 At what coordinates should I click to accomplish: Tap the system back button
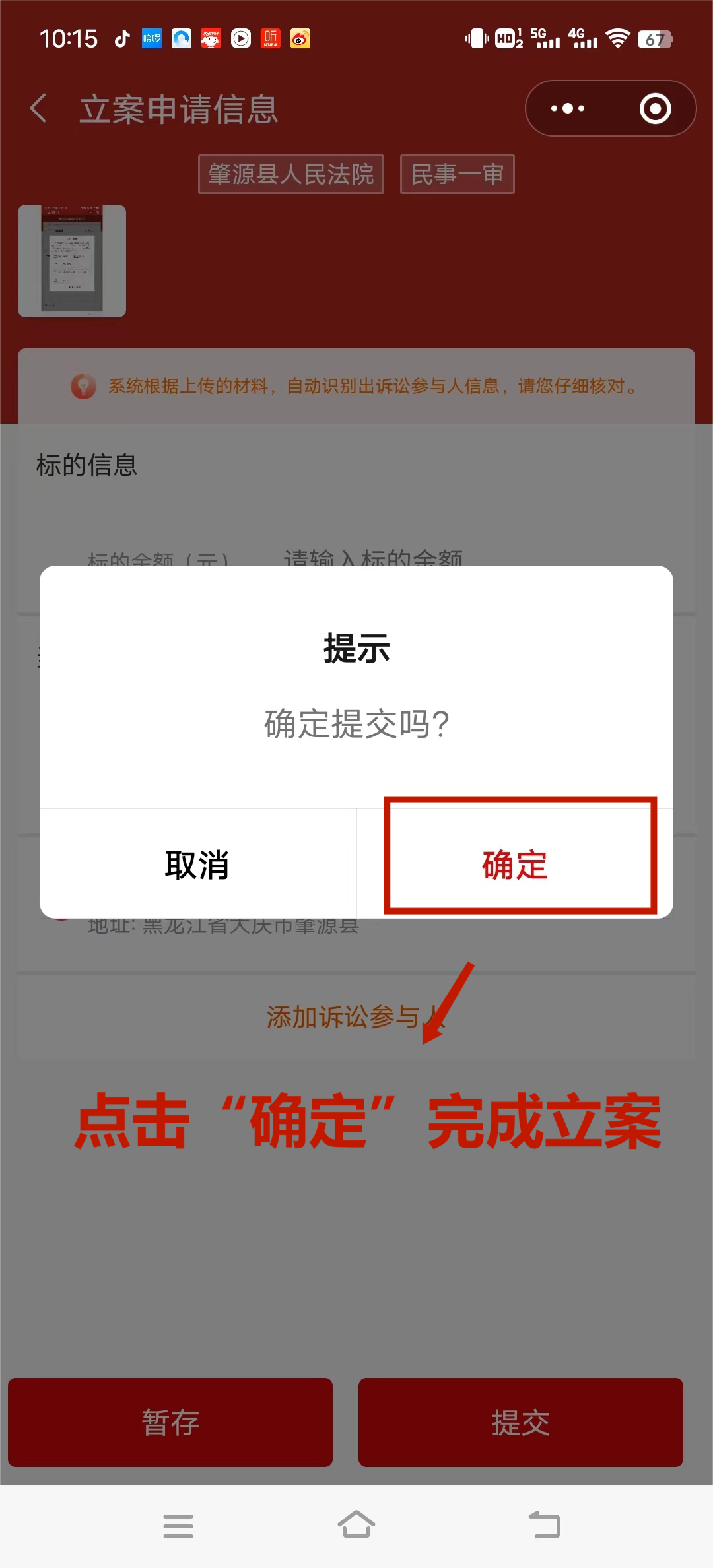click(x=545, y=1525)
